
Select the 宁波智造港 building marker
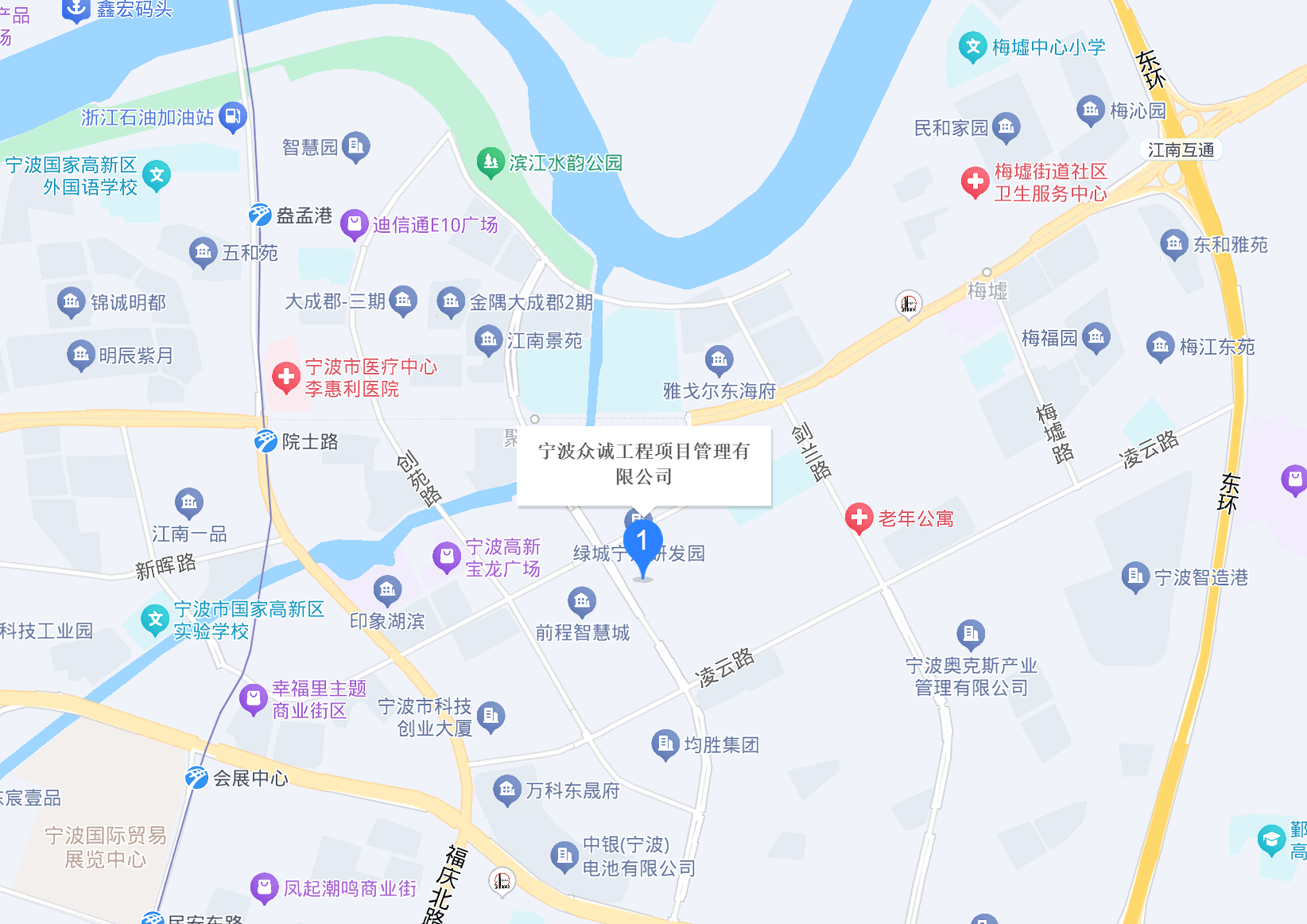[1134, 577]
